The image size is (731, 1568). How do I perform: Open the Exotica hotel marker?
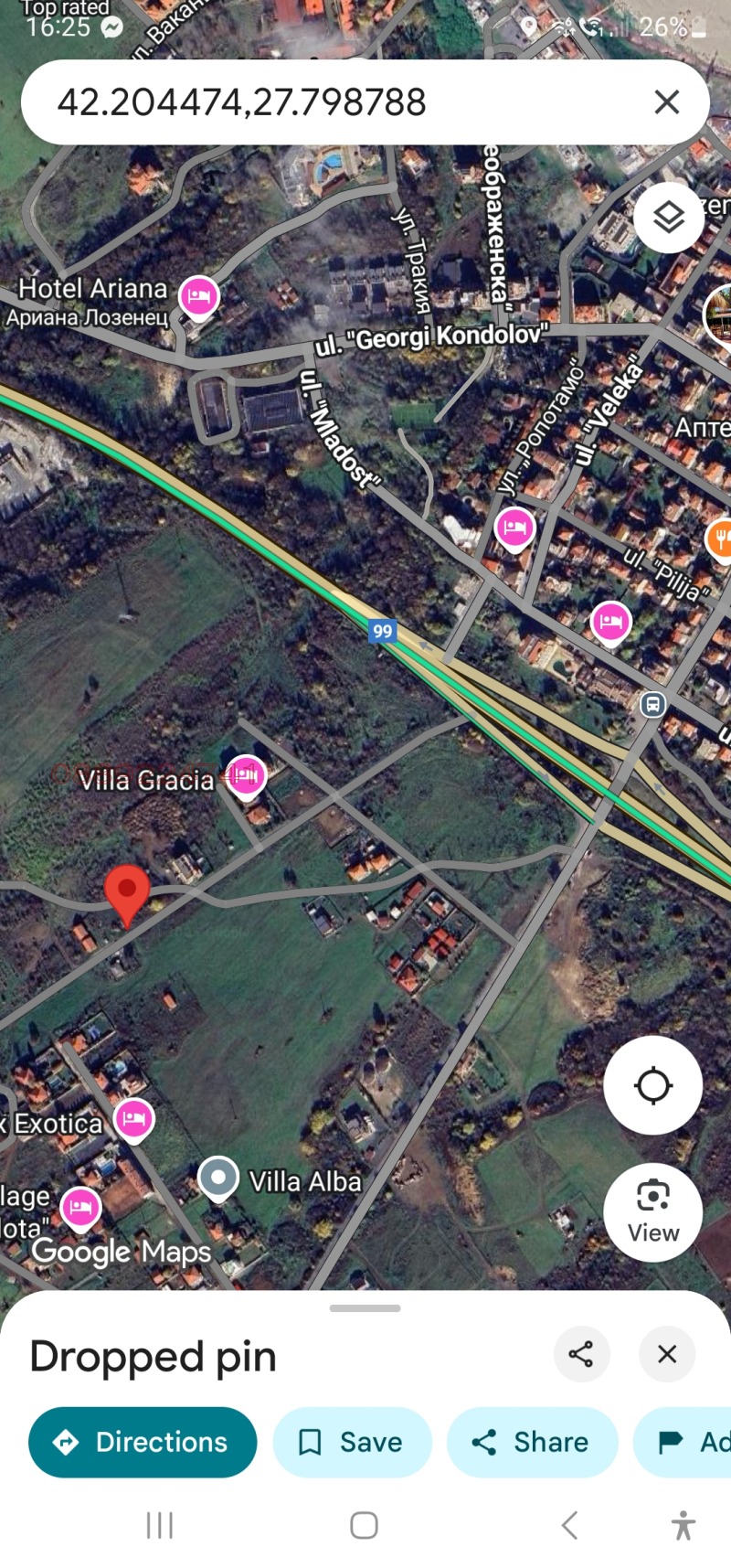(x=134, y=1118)
